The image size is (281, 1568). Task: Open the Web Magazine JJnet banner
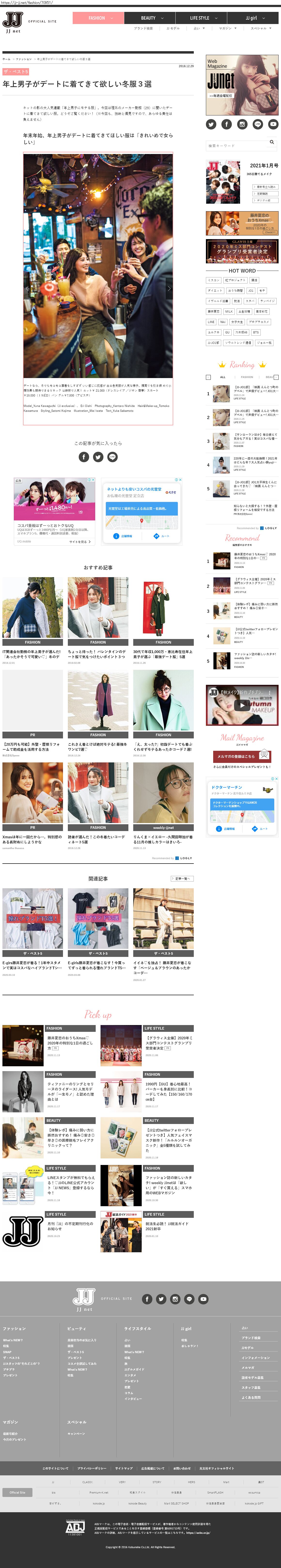(x=242, y=77)
